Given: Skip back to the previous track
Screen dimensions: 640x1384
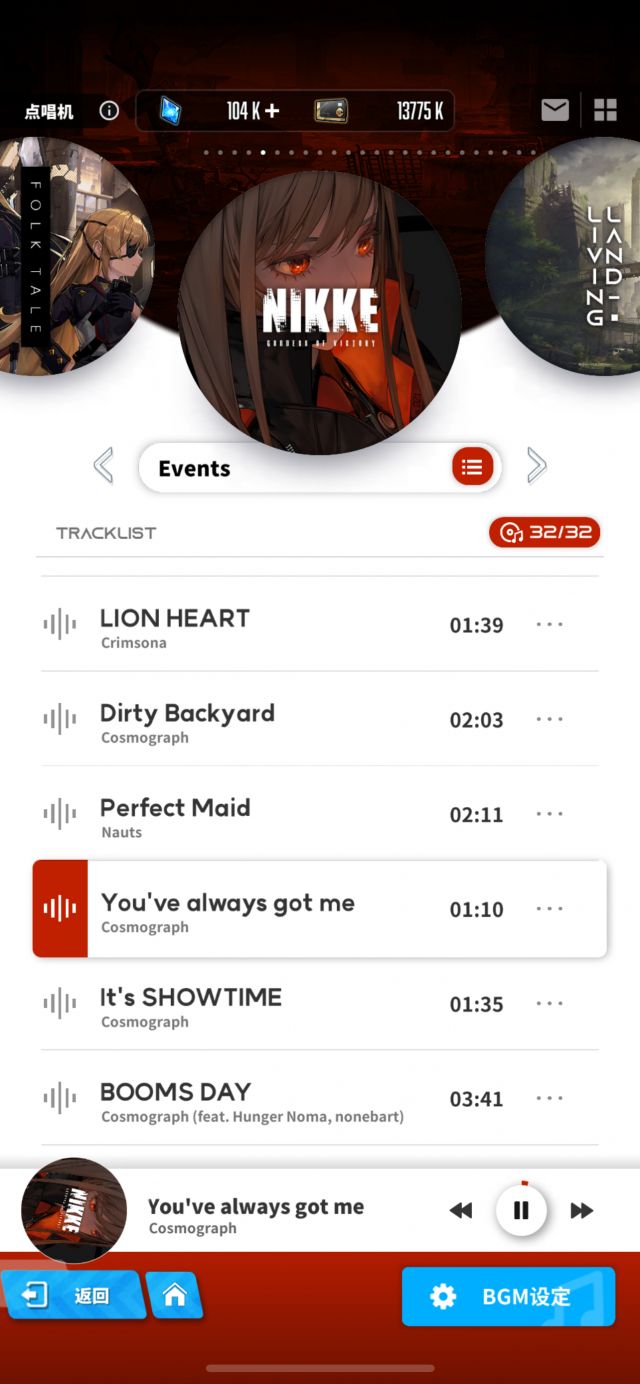Looking at the screenshot, I should point(461,1211).
